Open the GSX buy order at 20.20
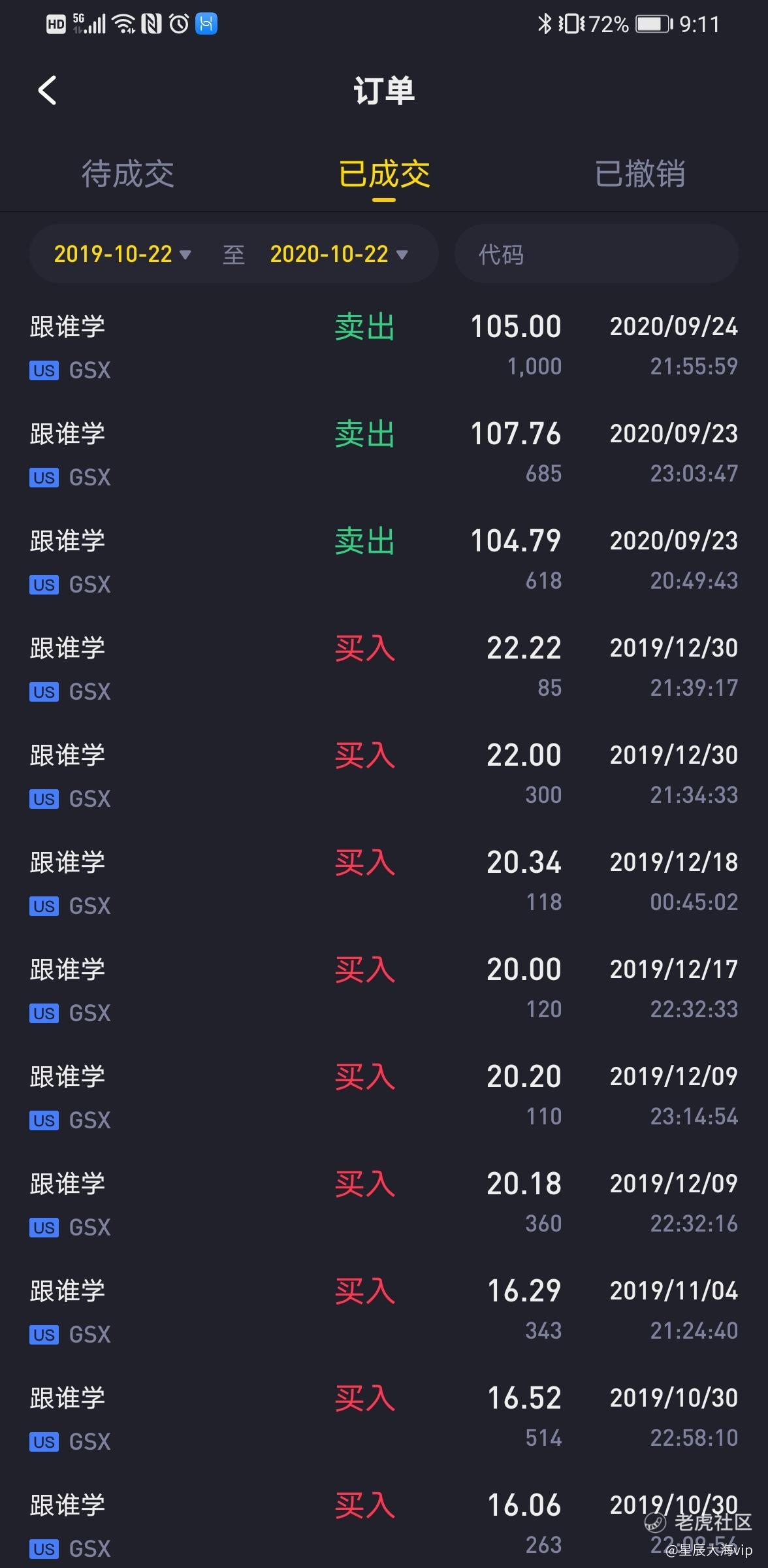 click(x=384, y=1097)
